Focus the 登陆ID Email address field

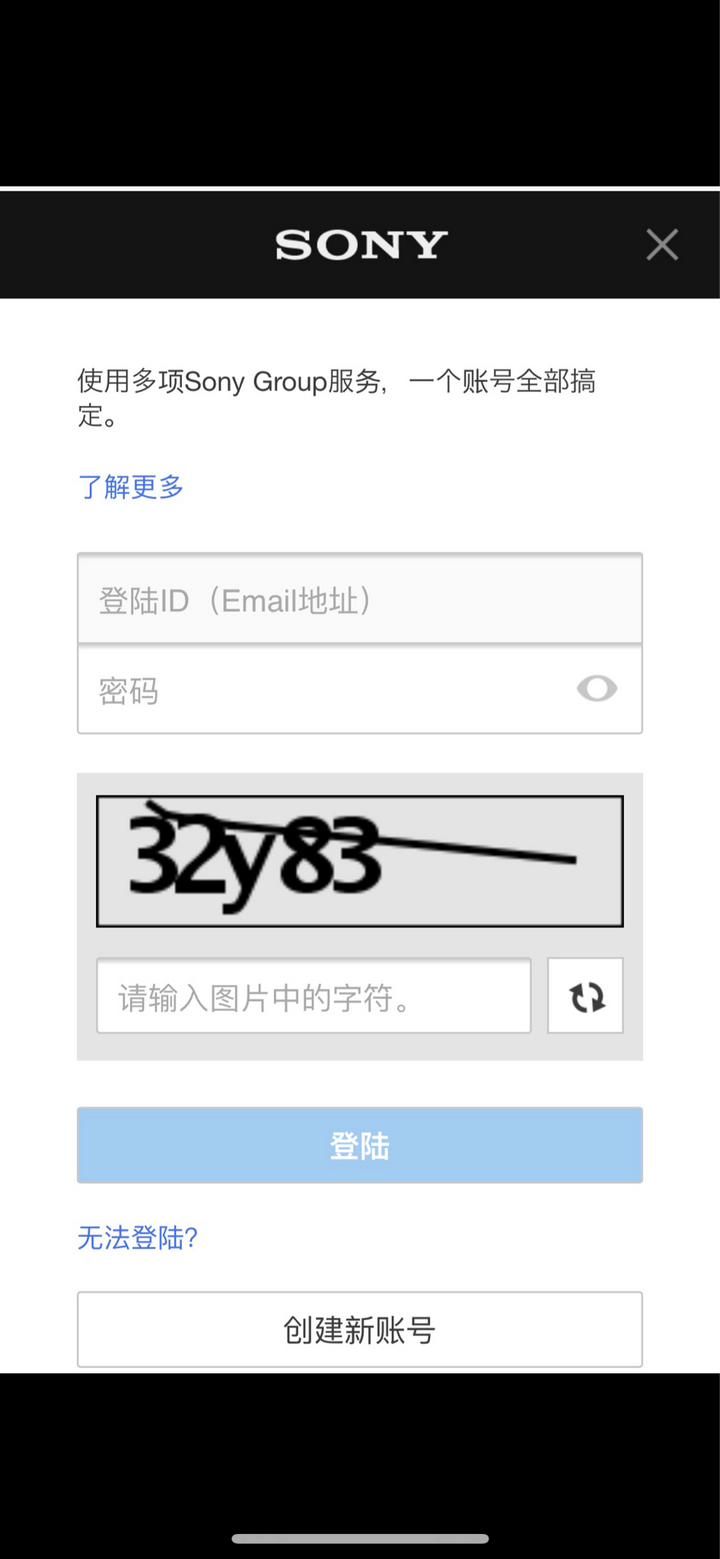tap(359, 600)
